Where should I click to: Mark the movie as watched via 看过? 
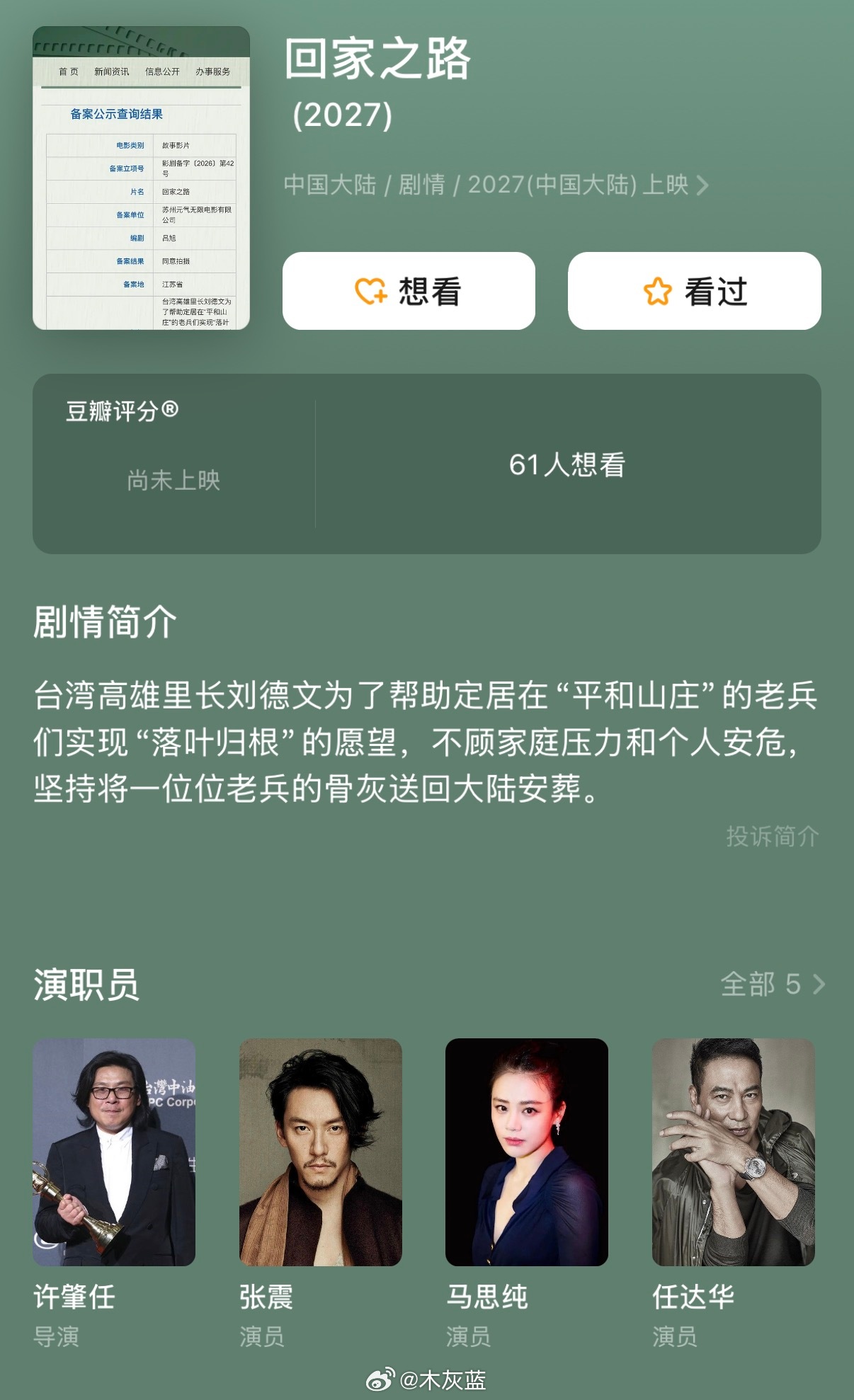point(698,292)
